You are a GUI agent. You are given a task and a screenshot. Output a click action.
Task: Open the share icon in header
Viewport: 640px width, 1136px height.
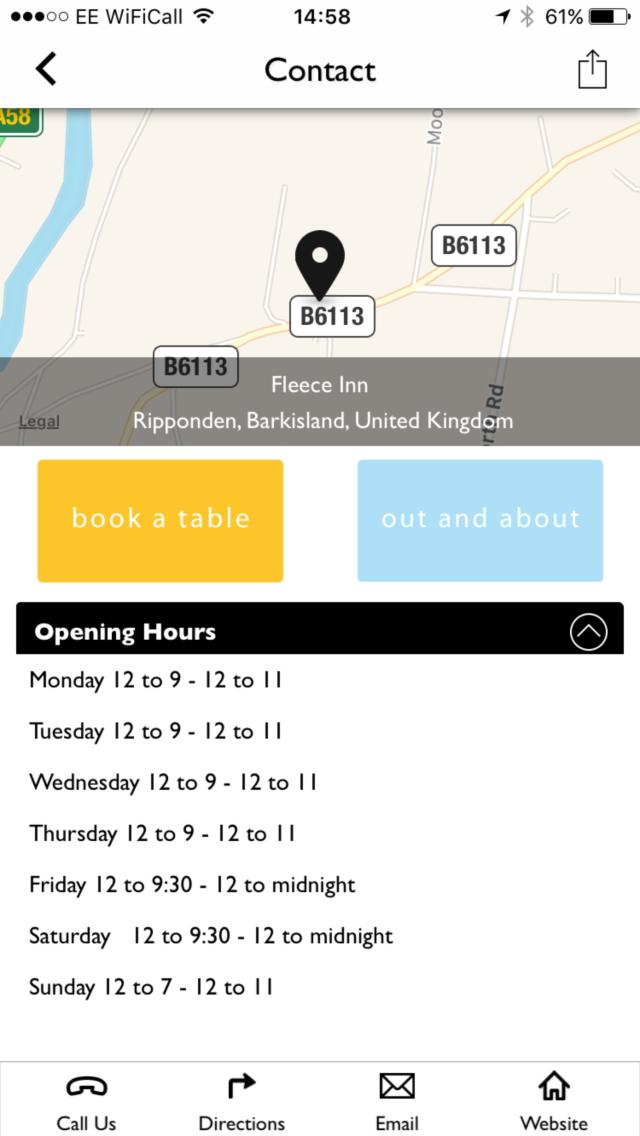coord(592,70)
